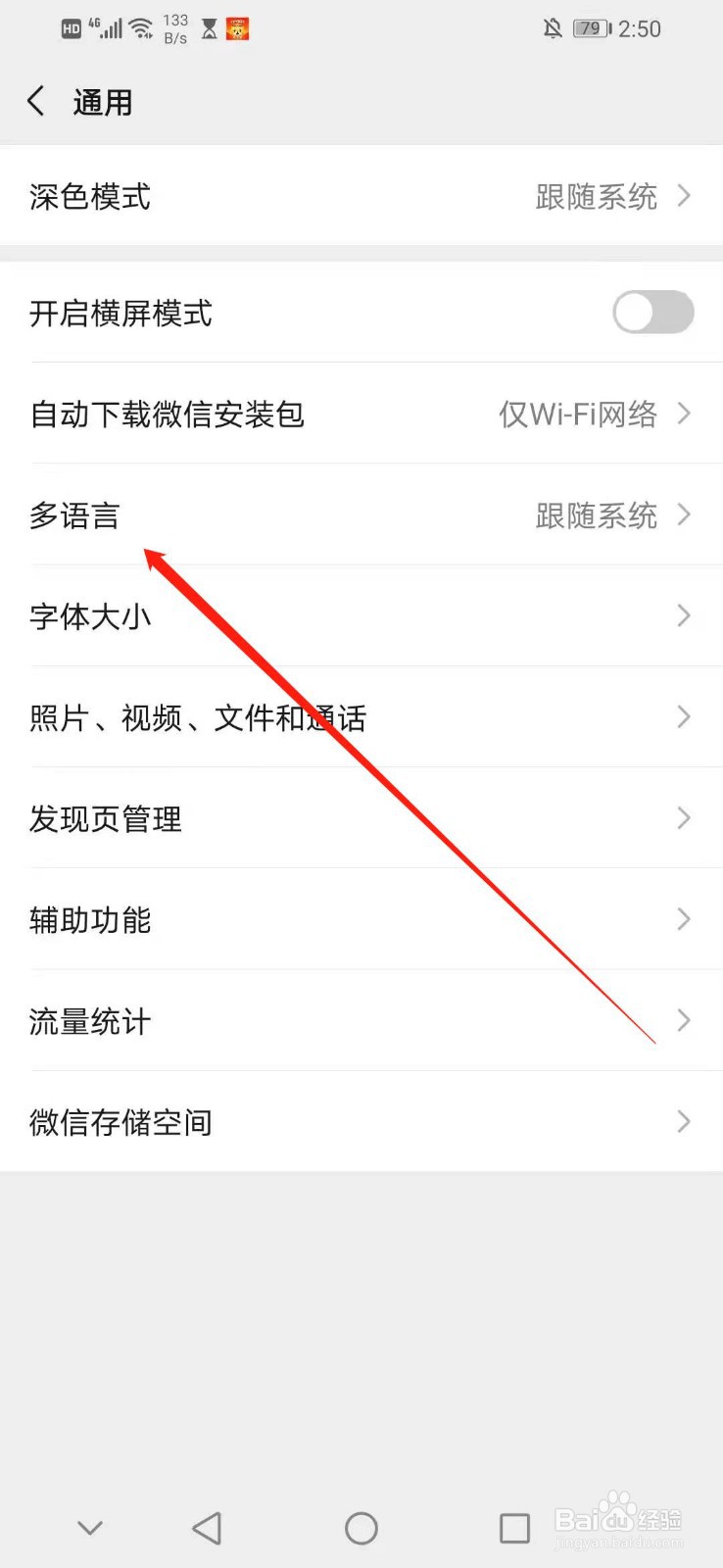Screen dimensions: 723x1568
Task: Open 辅助功能 options
Action: pyautogui.click(x=361, y=919)
